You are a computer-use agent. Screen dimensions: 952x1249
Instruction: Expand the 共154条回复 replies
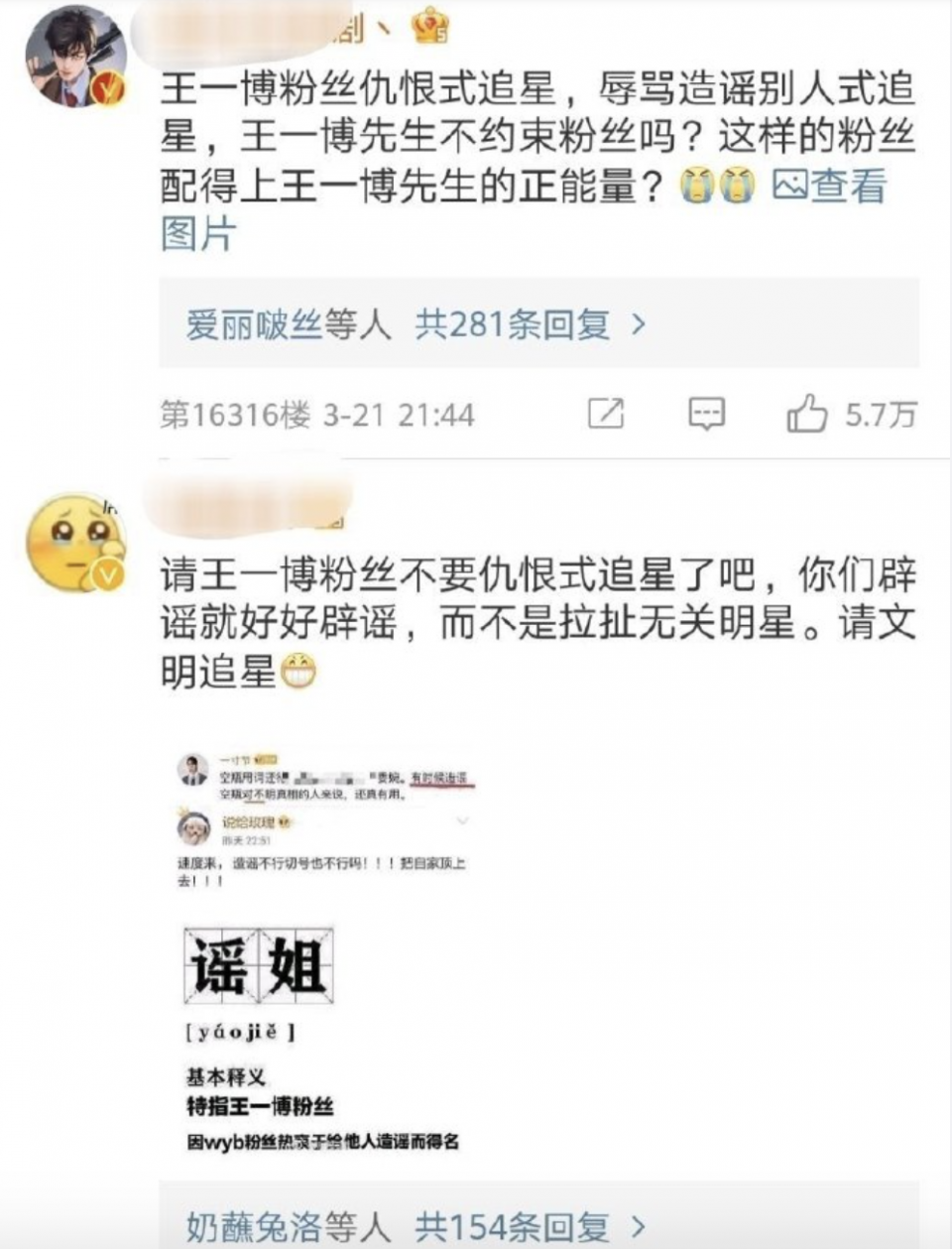(x=530, y=1227)
